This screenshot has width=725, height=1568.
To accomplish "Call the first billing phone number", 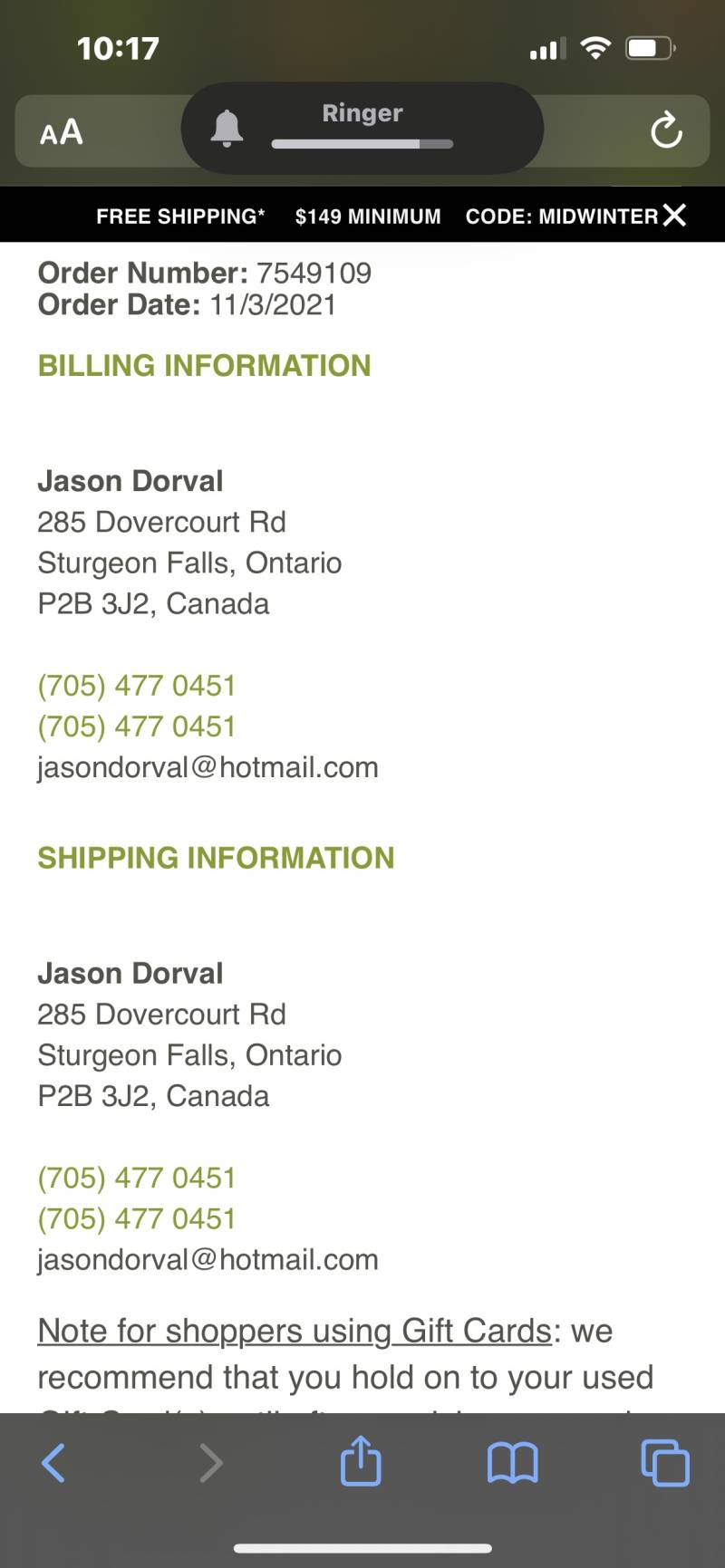I will [x=137, y=686].
